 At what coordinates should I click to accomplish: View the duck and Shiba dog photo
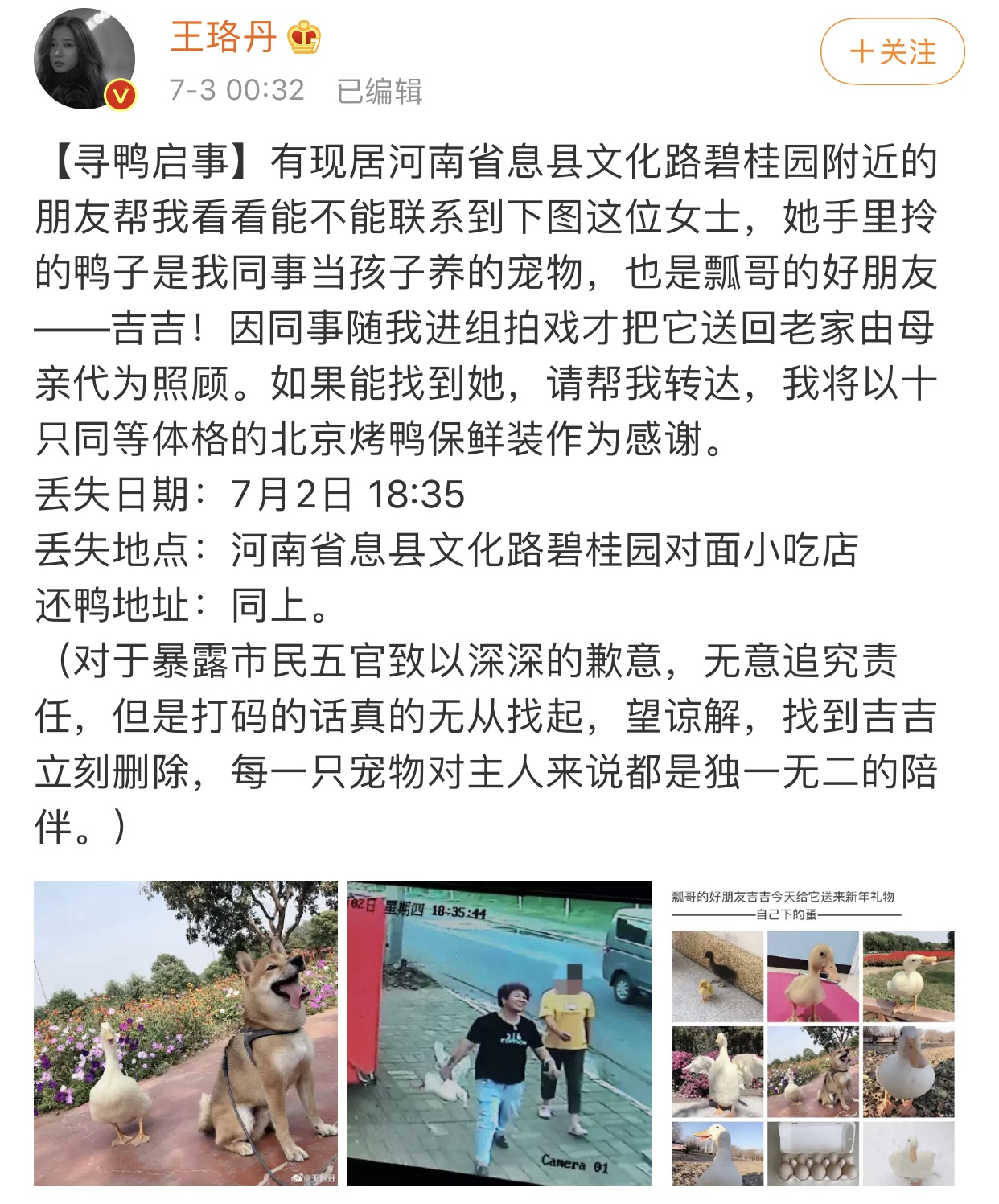coord(186,1033)
